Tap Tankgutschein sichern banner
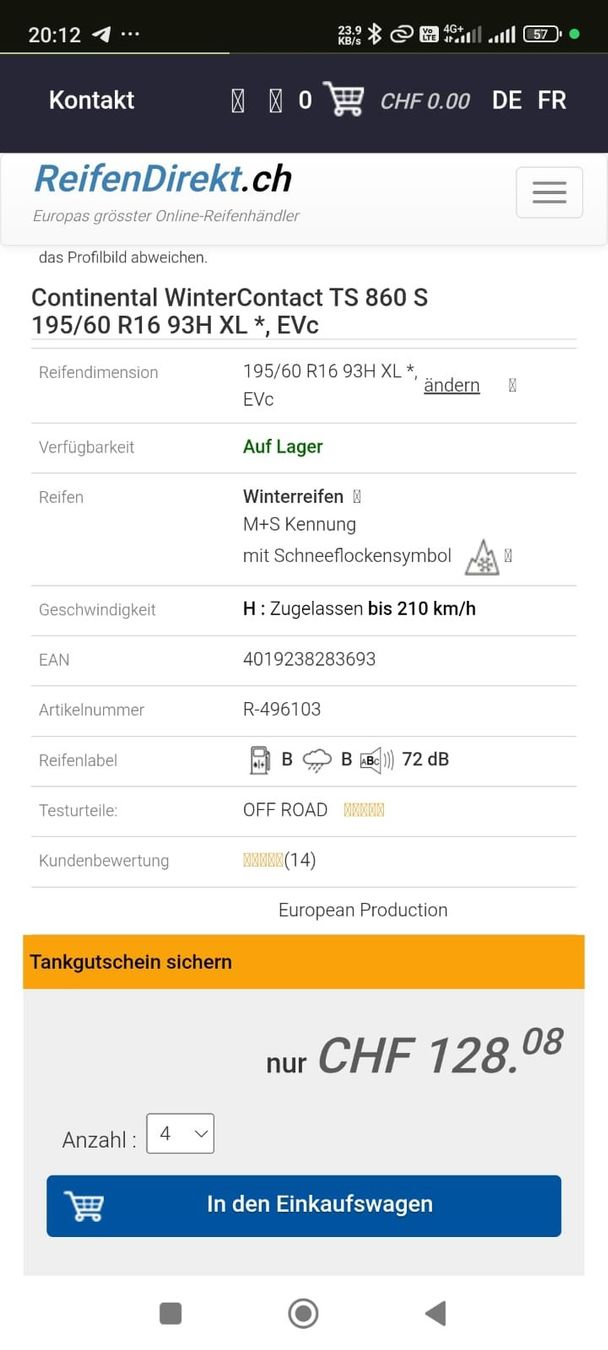 point(304,962)
